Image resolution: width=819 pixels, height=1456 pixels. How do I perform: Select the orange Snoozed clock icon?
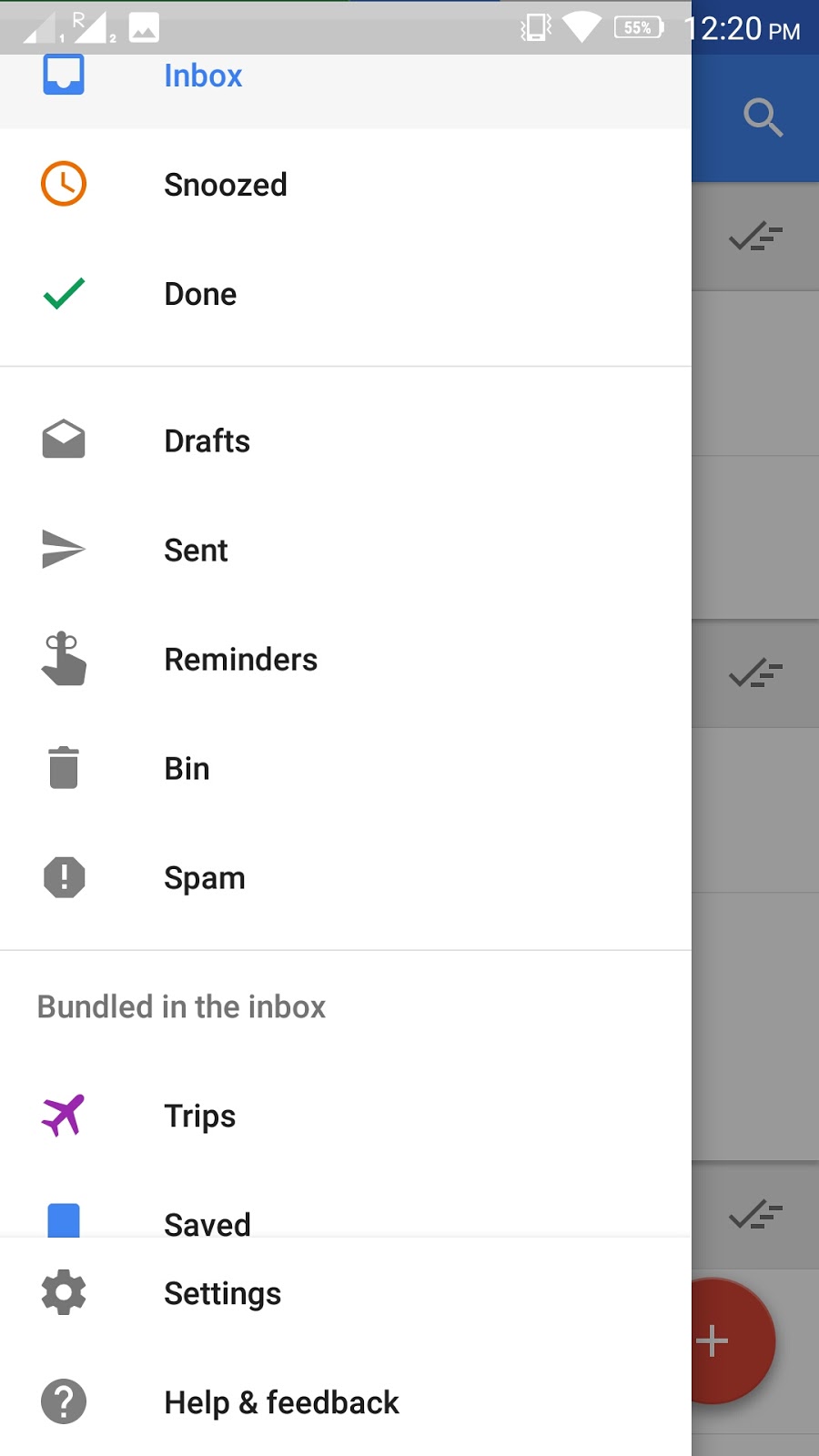click(x=63, y=184)
